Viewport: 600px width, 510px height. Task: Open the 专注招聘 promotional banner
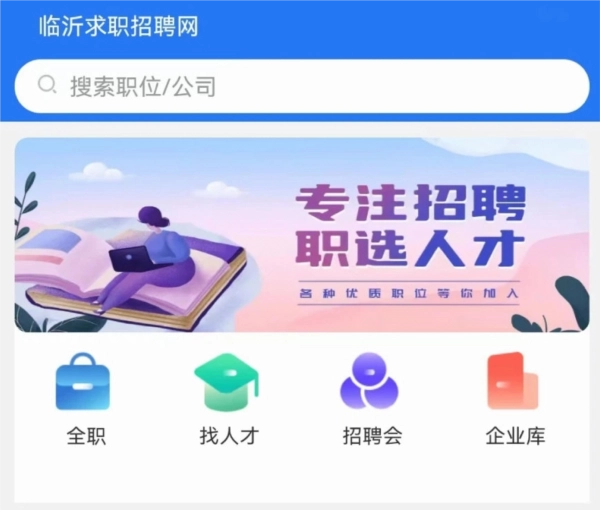301,235
